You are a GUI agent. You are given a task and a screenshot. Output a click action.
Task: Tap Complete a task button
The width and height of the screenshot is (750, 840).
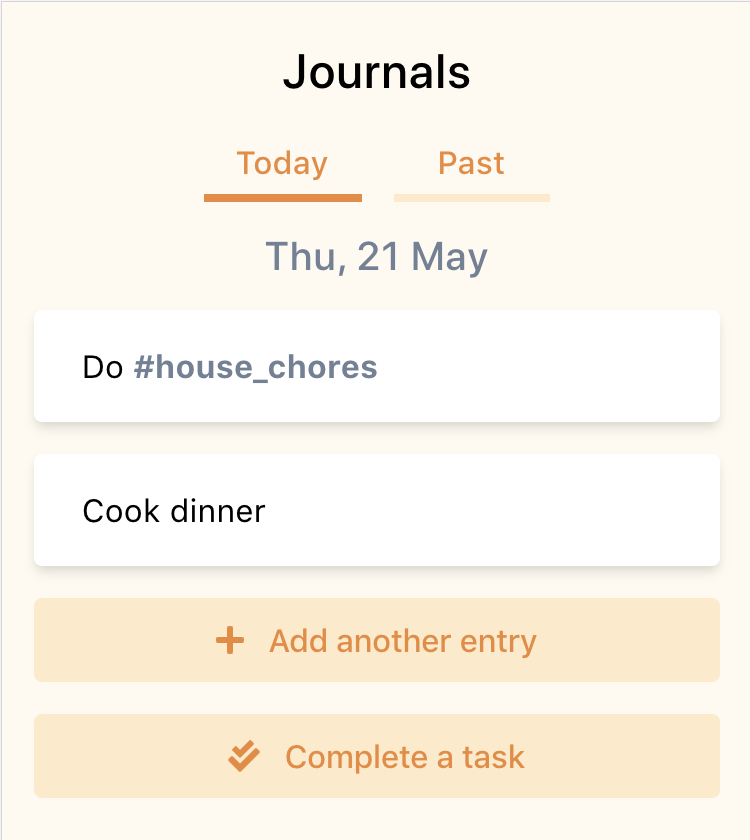click(x=376, y=756)
